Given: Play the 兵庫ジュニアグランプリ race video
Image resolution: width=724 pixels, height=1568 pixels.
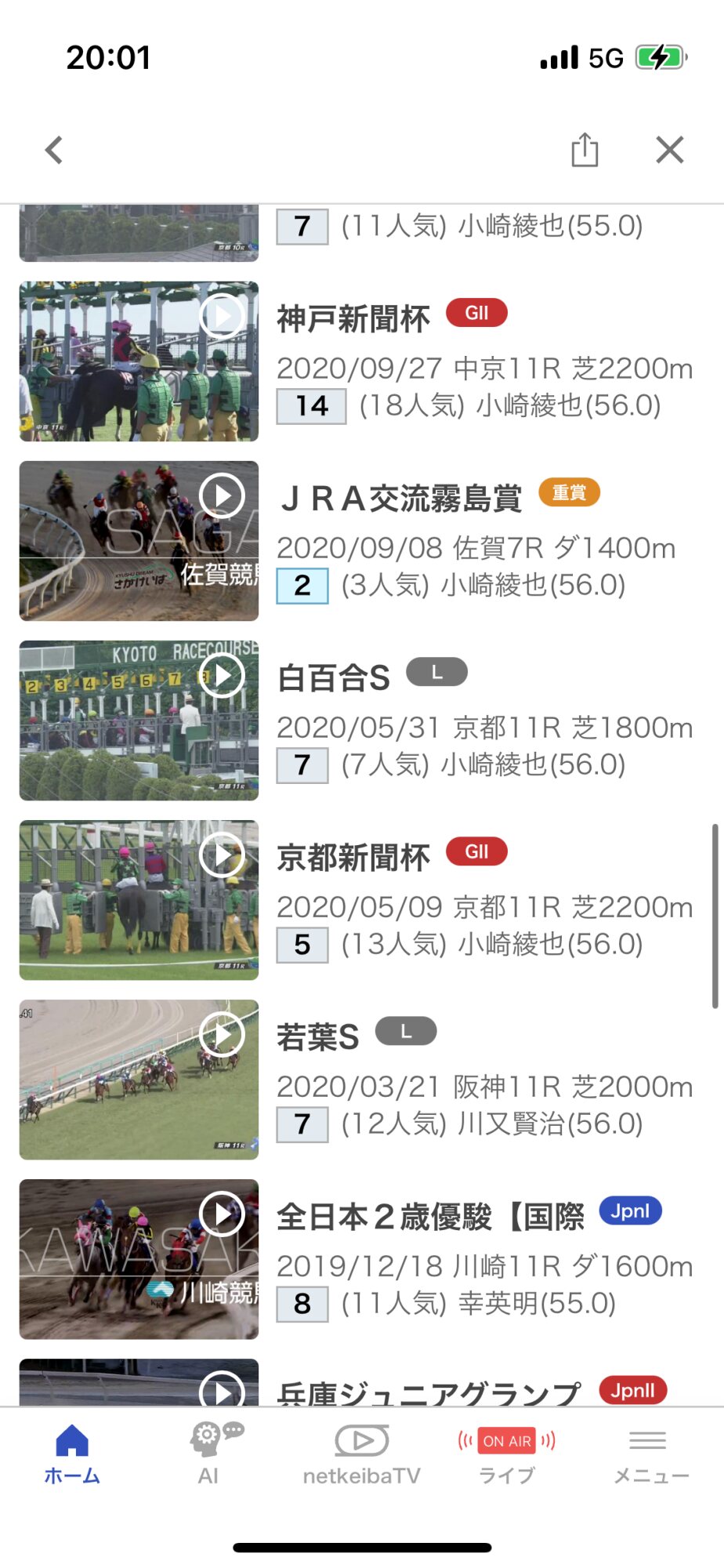Looking at the screenshot, I should coord(139,1383).
